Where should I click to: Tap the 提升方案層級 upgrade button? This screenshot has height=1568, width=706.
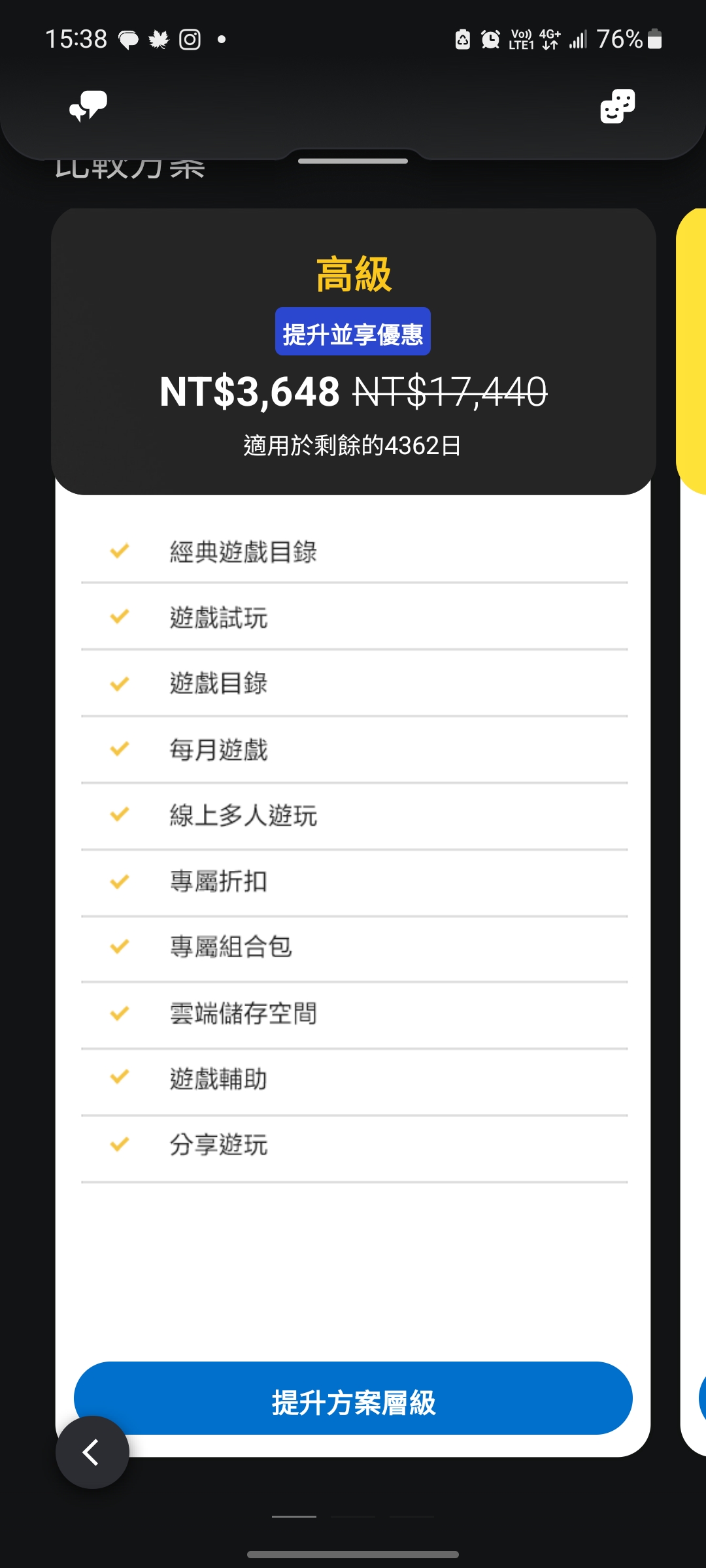click(x=353, y=1397)
